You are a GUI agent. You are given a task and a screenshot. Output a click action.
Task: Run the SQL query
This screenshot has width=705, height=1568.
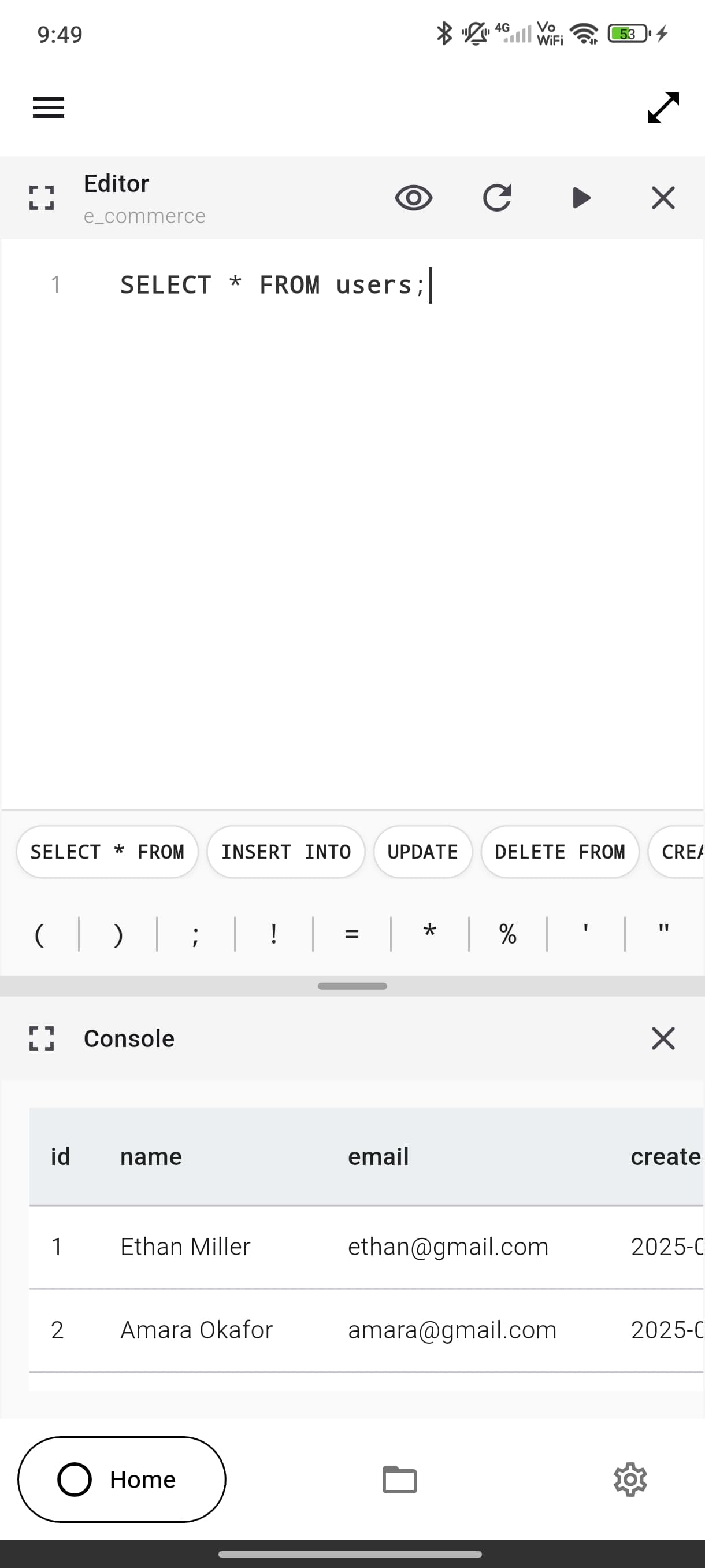[x=580, y=197]
